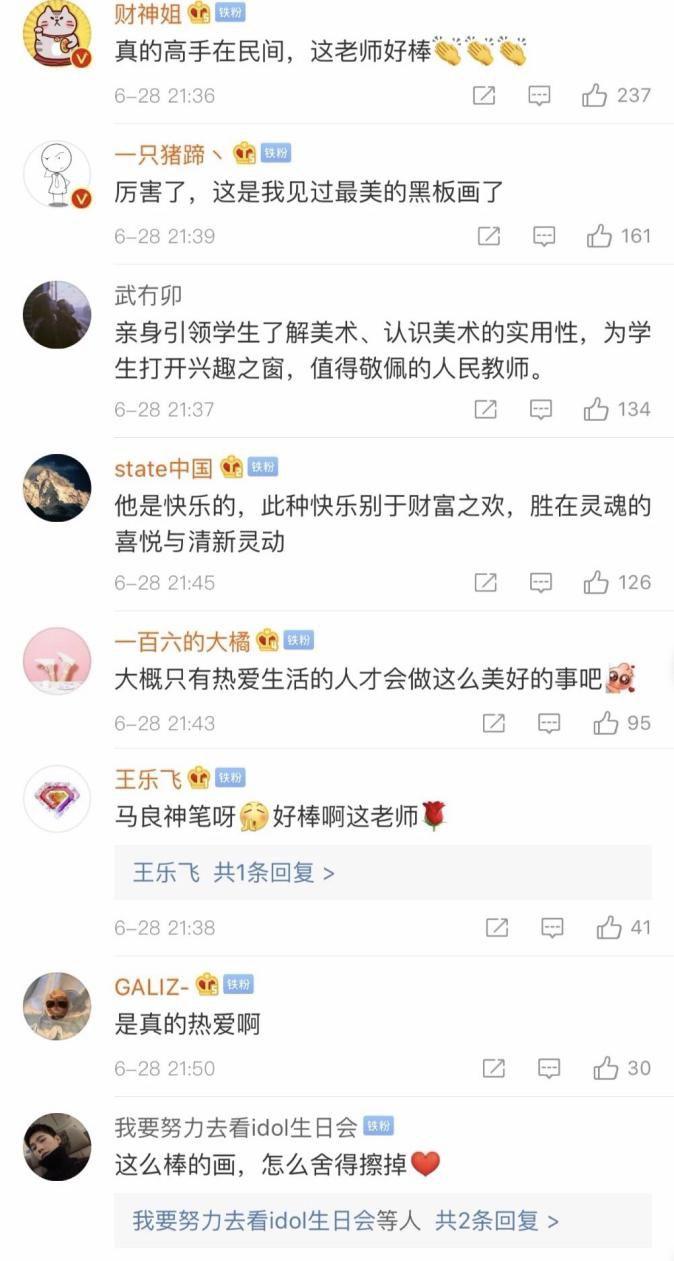This screenshot has height=1261, width=674.
Task: Reply to 一只猪蹄's comment
Action: tap(544, 236)
